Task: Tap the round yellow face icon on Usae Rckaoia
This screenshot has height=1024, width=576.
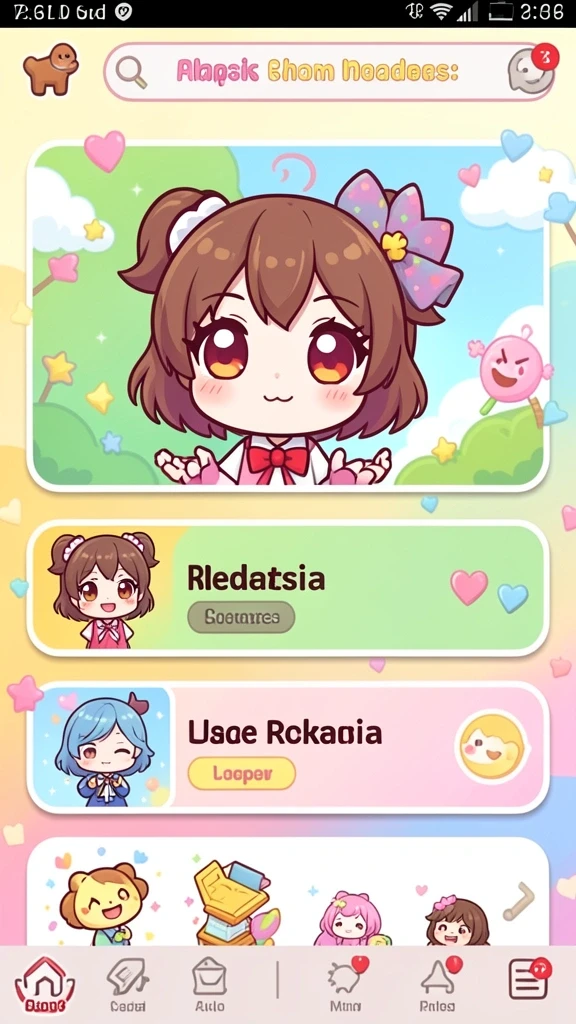Action: [x=492, y=747]
